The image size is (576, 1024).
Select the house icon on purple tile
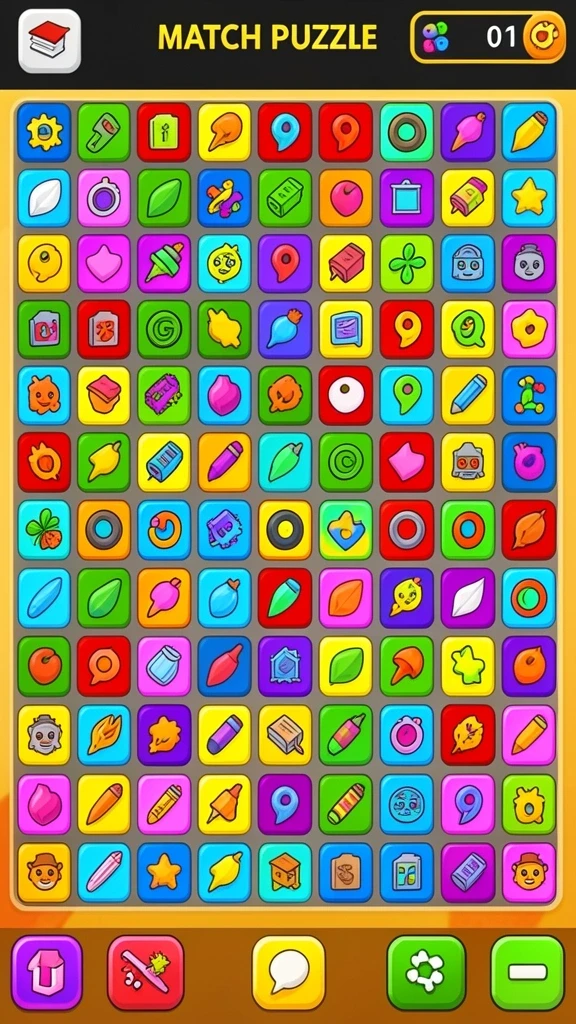pos(285,666)
